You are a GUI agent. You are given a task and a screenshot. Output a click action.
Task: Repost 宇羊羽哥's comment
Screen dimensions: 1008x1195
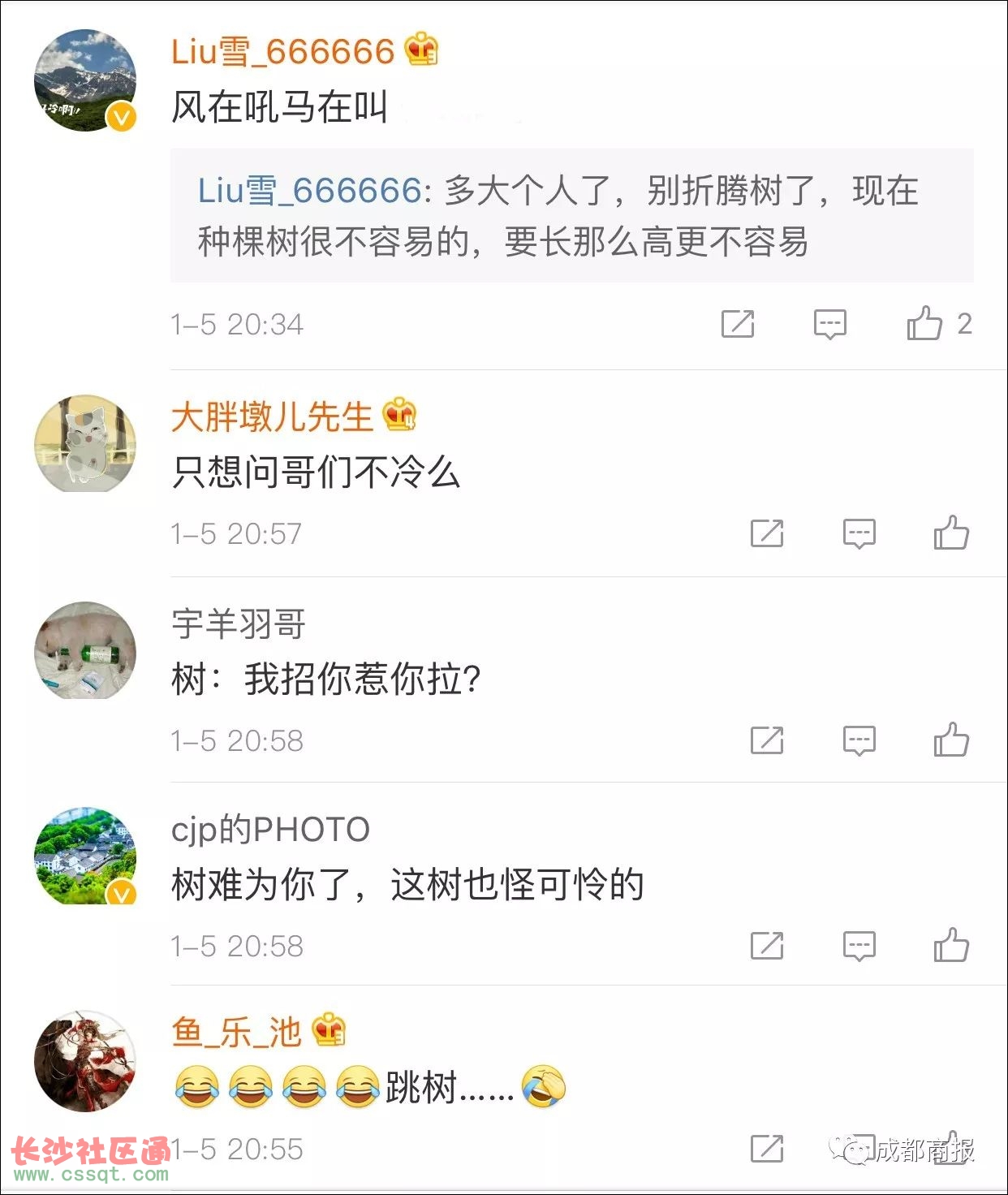click(767, 740)
